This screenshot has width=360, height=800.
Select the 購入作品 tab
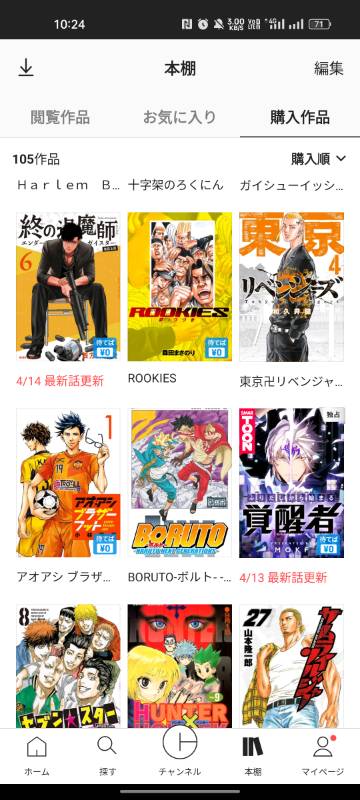300,117
